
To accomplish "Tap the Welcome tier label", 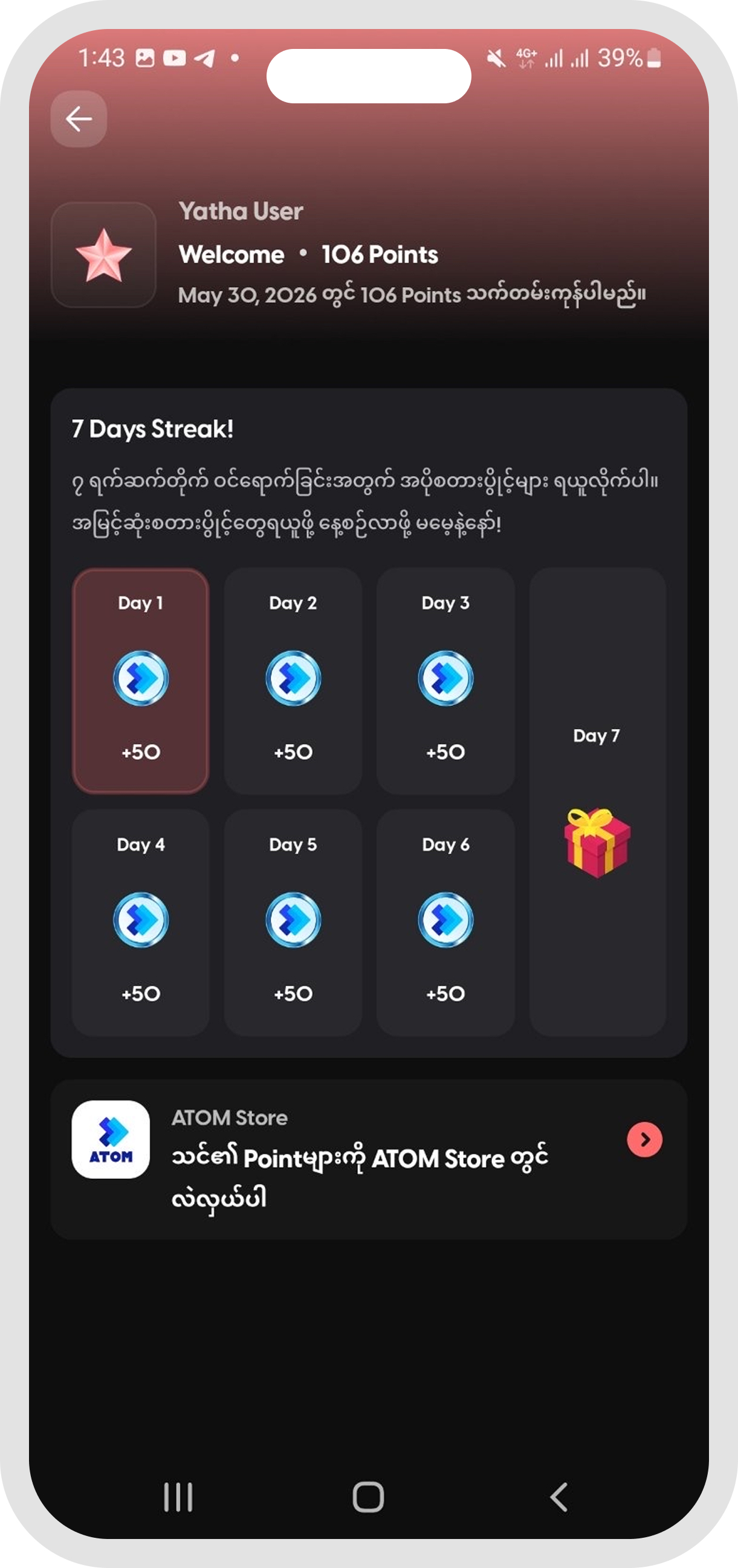I will point(231,254).
